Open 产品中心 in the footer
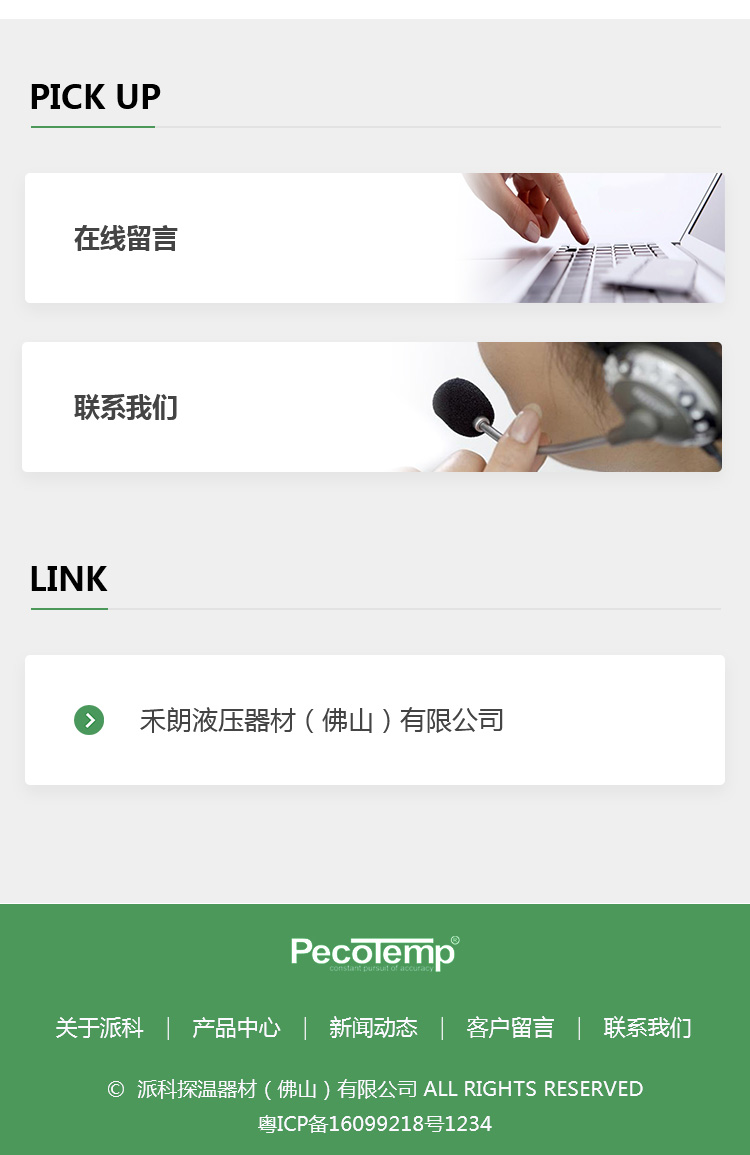This screenshot has width=750, height=1155. (x=236, y=1028)
